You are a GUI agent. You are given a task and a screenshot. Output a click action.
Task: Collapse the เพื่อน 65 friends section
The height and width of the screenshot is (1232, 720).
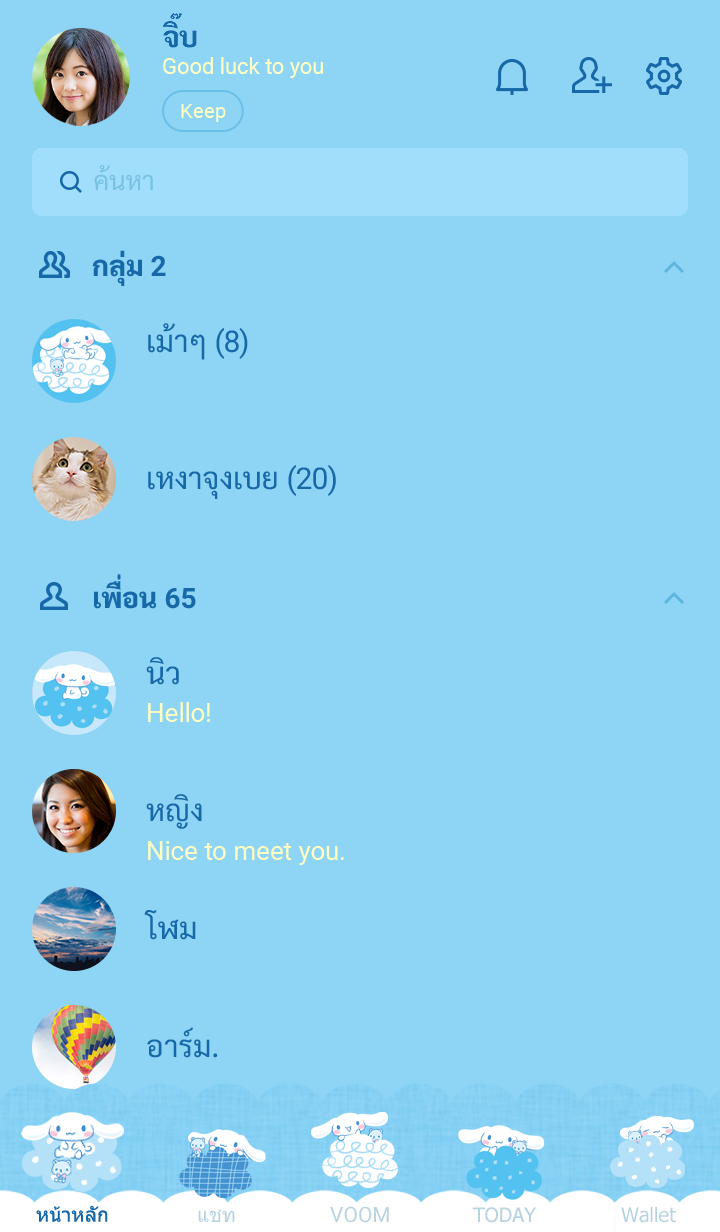point(674,598)
